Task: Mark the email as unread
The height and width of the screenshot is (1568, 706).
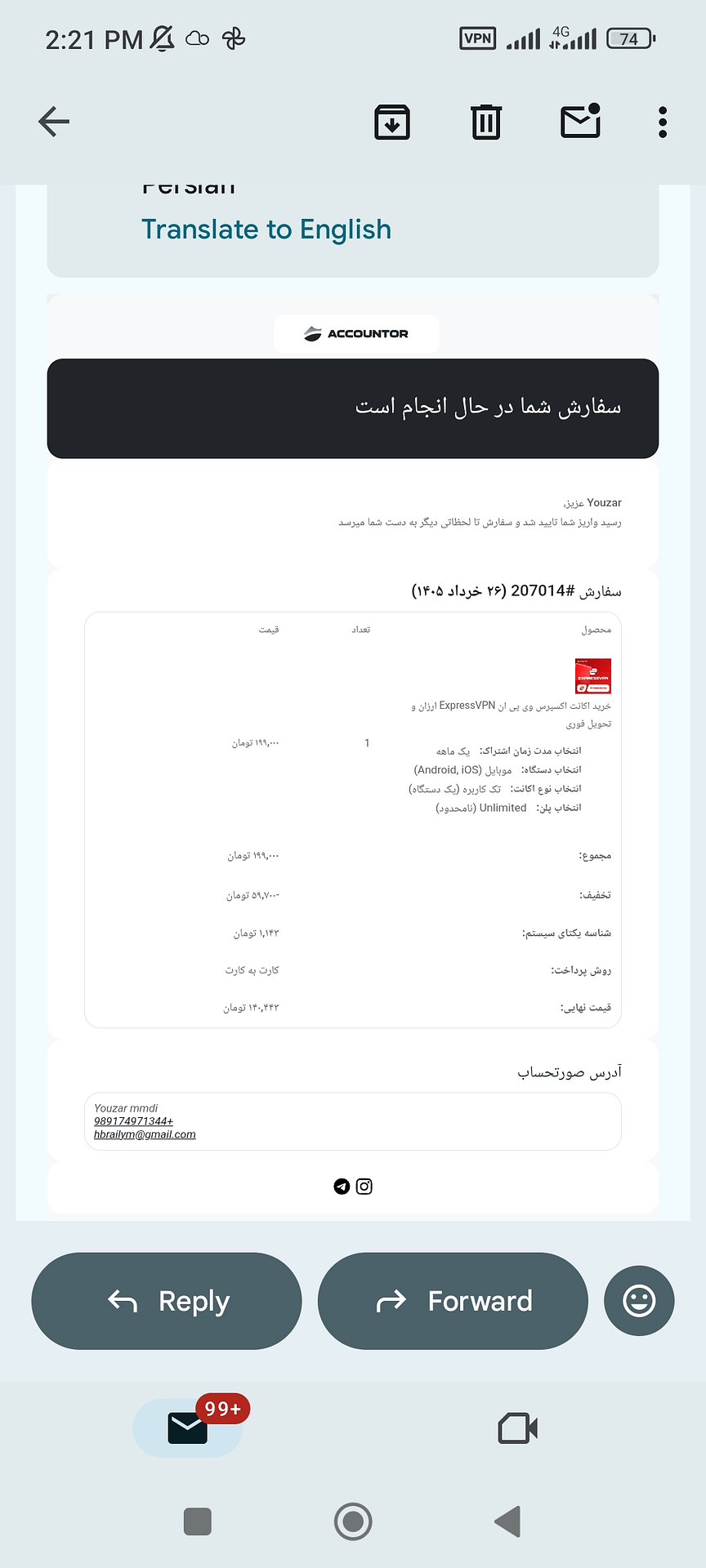Action: pos(581,121)
